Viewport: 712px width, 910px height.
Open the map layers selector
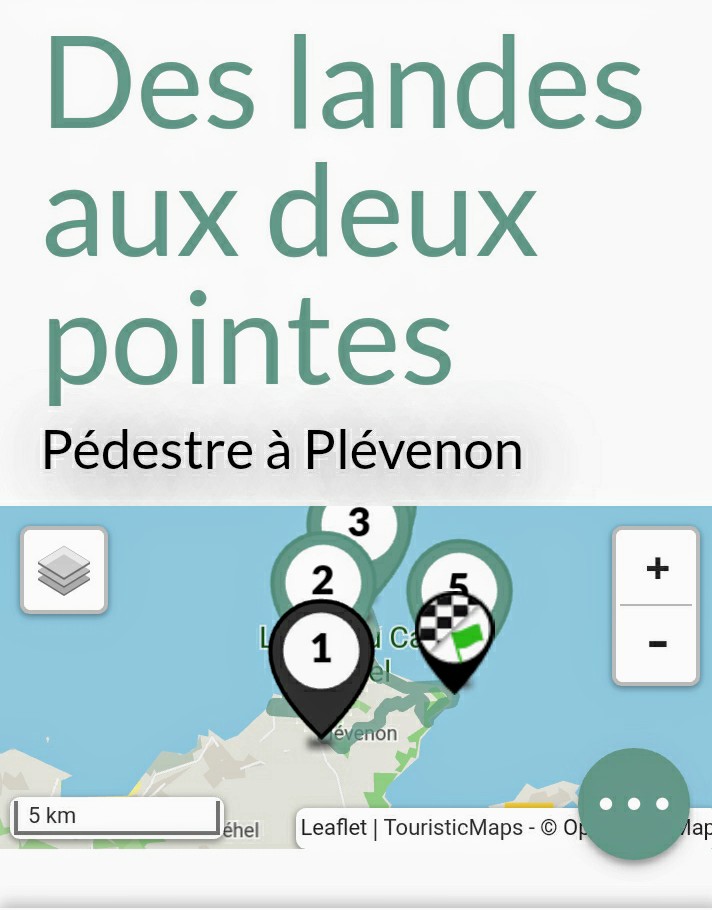[x=64, y=570]
